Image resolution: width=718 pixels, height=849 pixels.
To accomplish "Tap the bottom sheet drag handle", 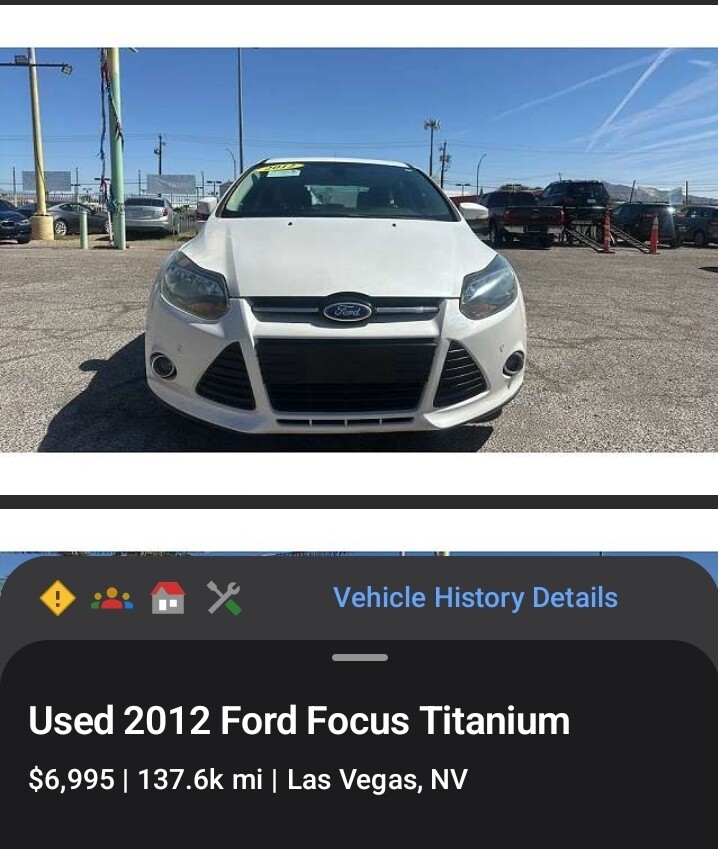I will (360, 658).
